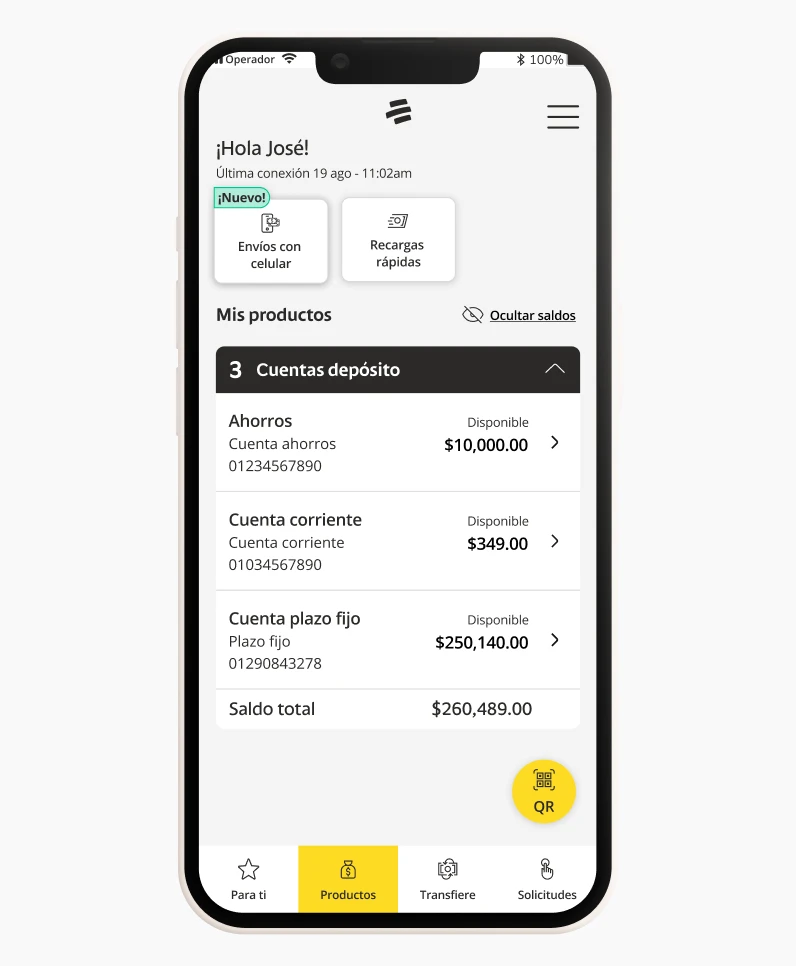Launch the QR scanner button
796x966 pixels.
[x=543, y=792]
